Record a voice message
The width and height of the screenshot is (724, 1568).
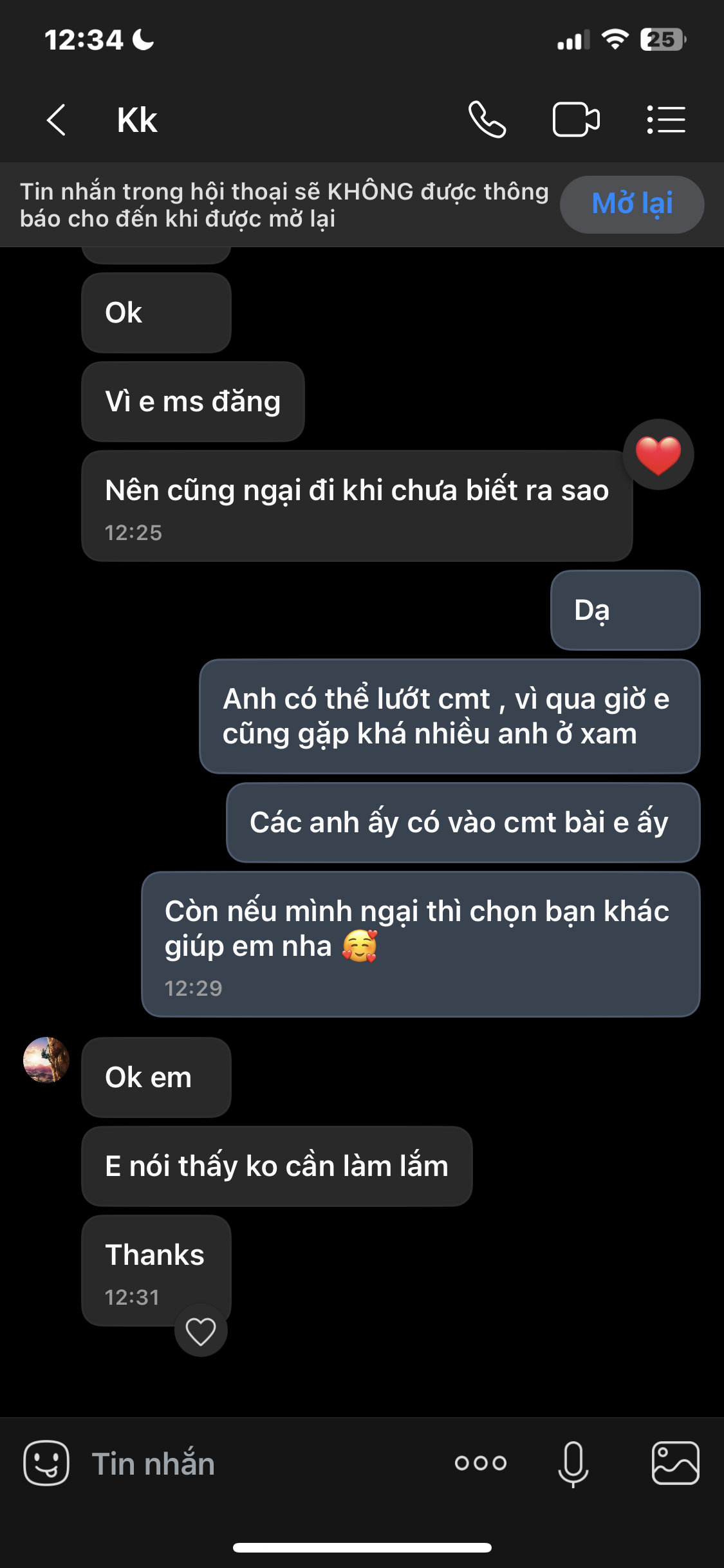point(573,1463)
